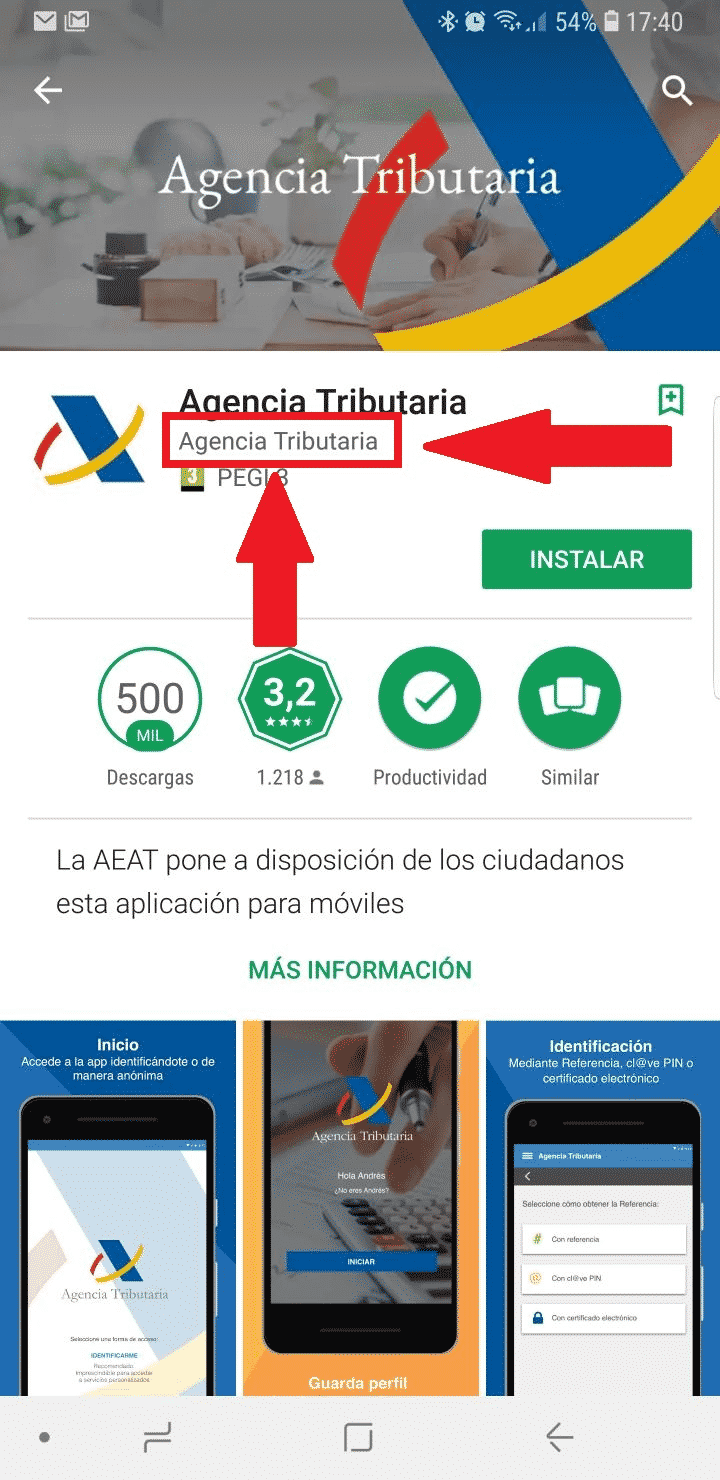
Task: Open the Identificación screenshot
Action: [603, 1208]
